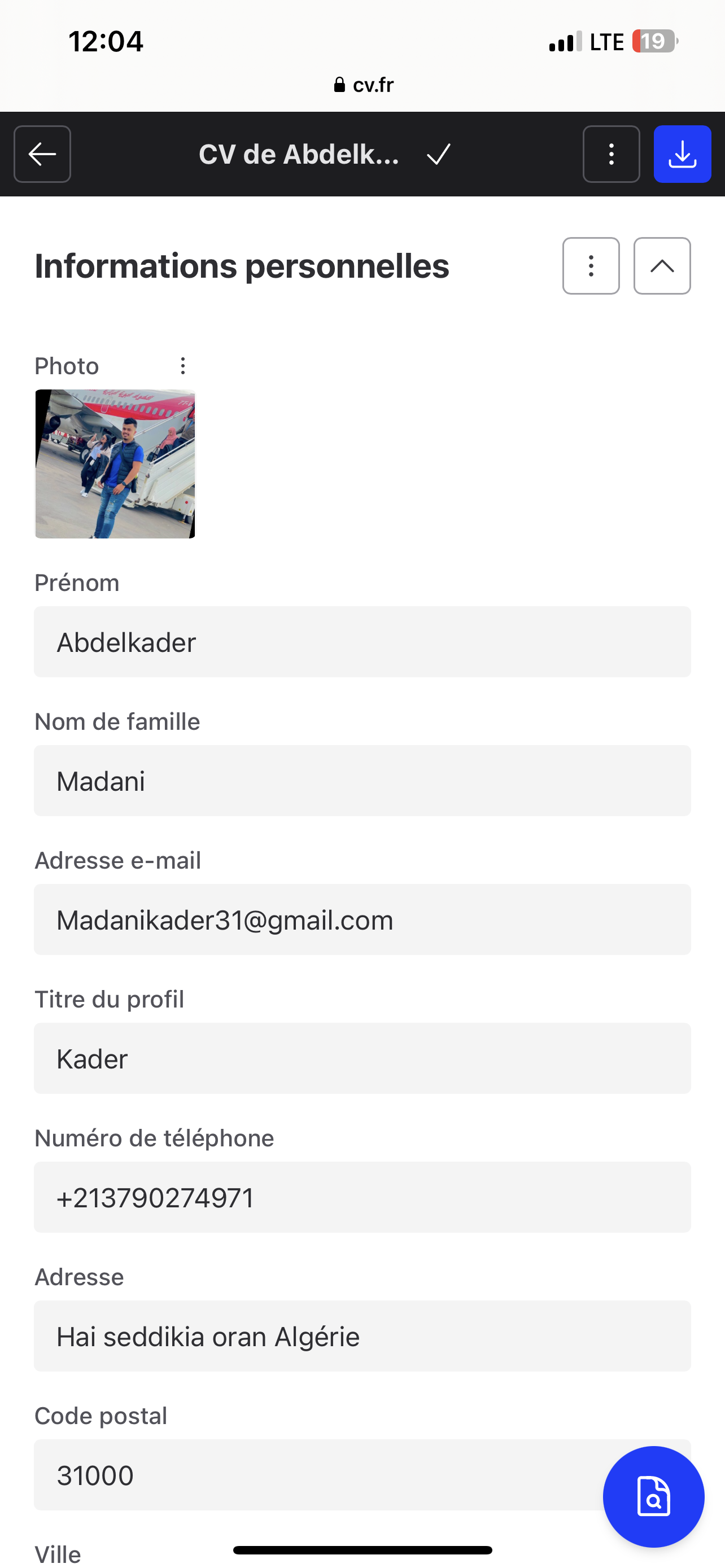Tap the profile photo thumbnail
Screen dimensions: 725x1568
[115, 464]
